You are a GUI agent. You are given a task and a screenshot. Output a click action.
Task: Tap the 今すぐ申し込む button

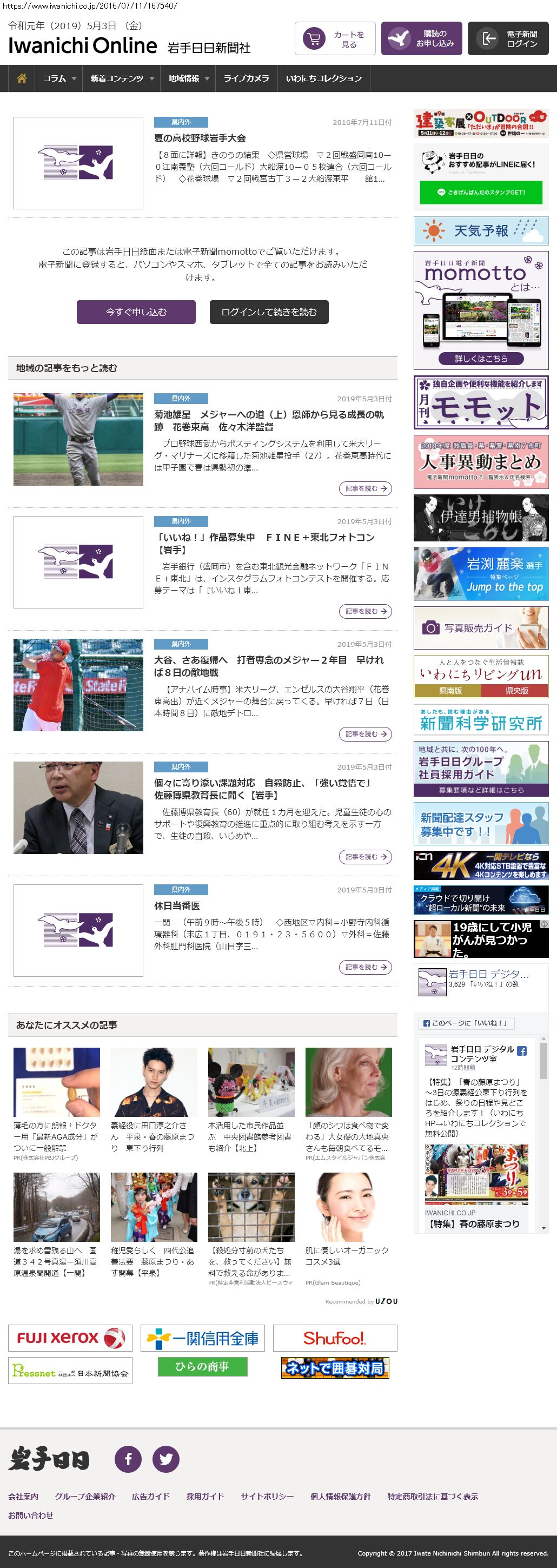(x=136, y=312)
